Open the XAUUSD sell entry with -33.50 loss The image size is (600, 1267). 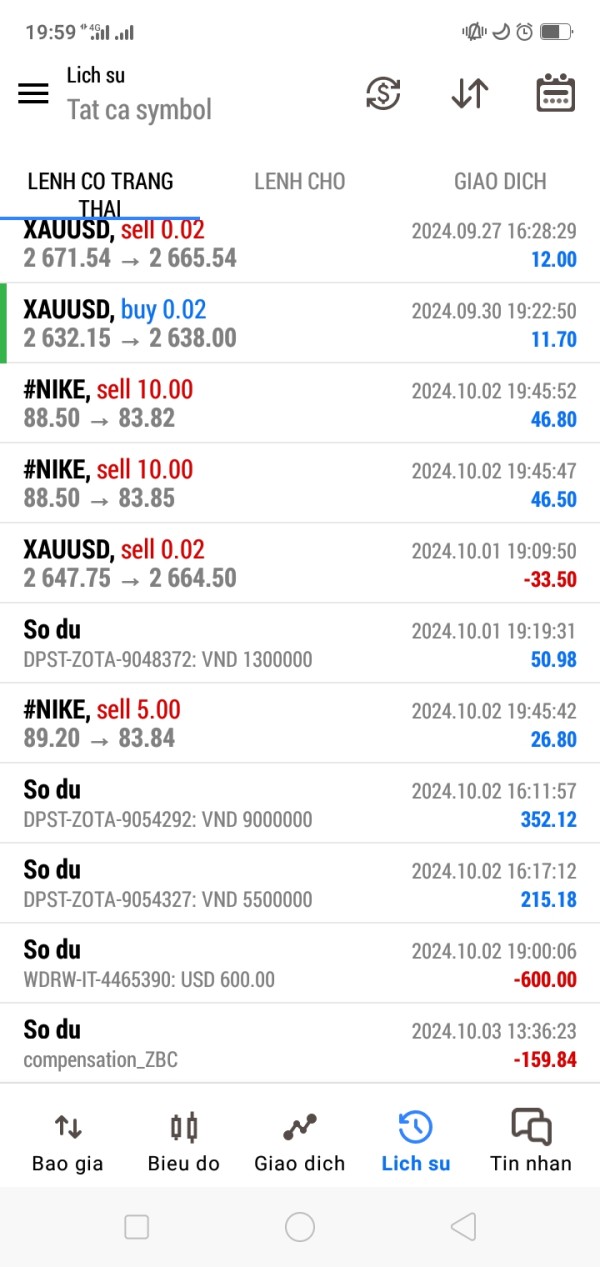(x=300, y=563)
